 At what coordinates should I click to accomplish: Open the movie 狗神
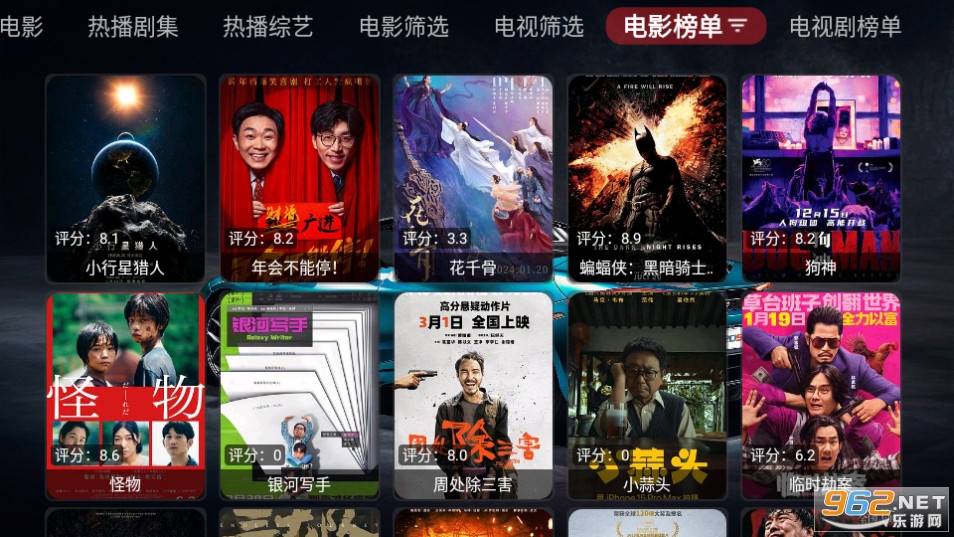coord(821,178)
